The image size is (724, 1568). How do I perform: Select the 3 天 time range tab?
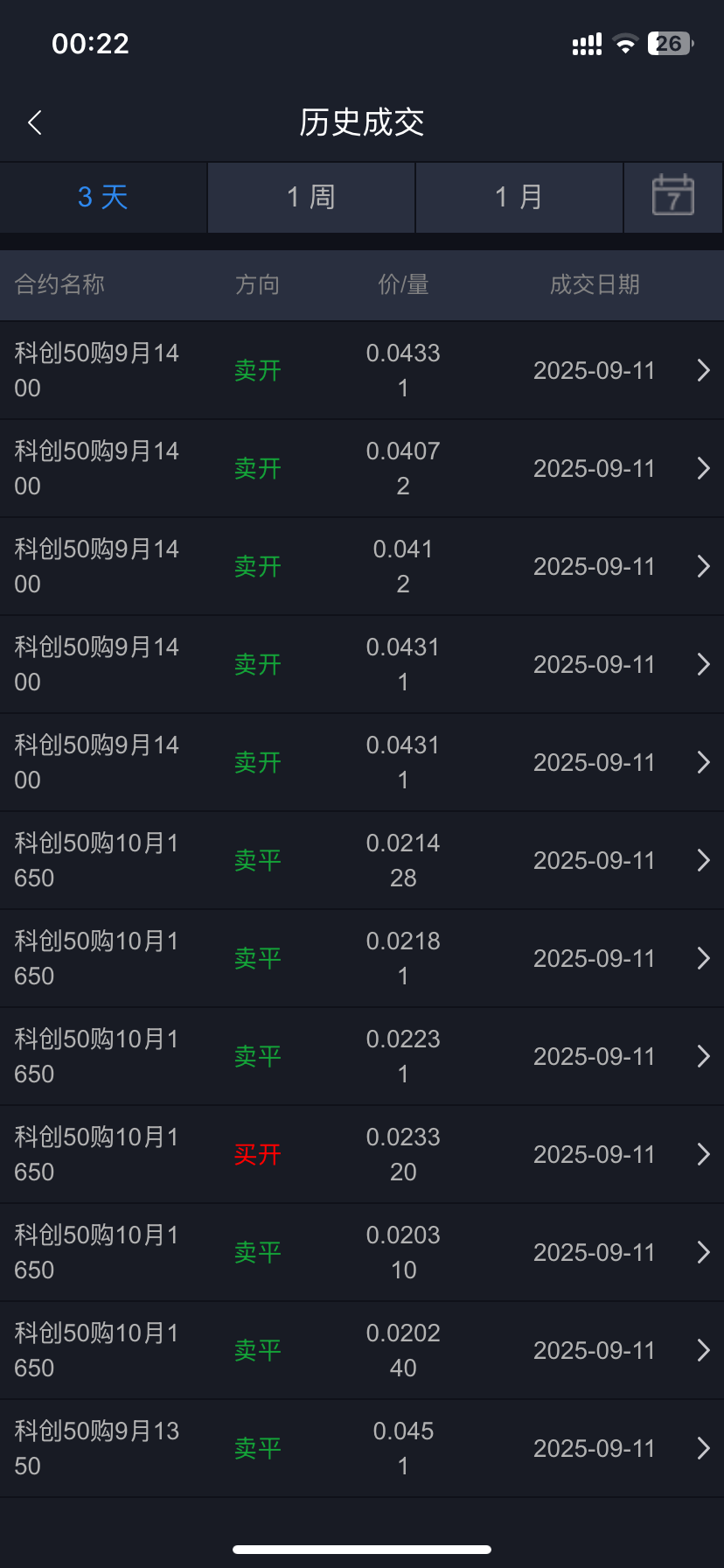coord(103,197)
